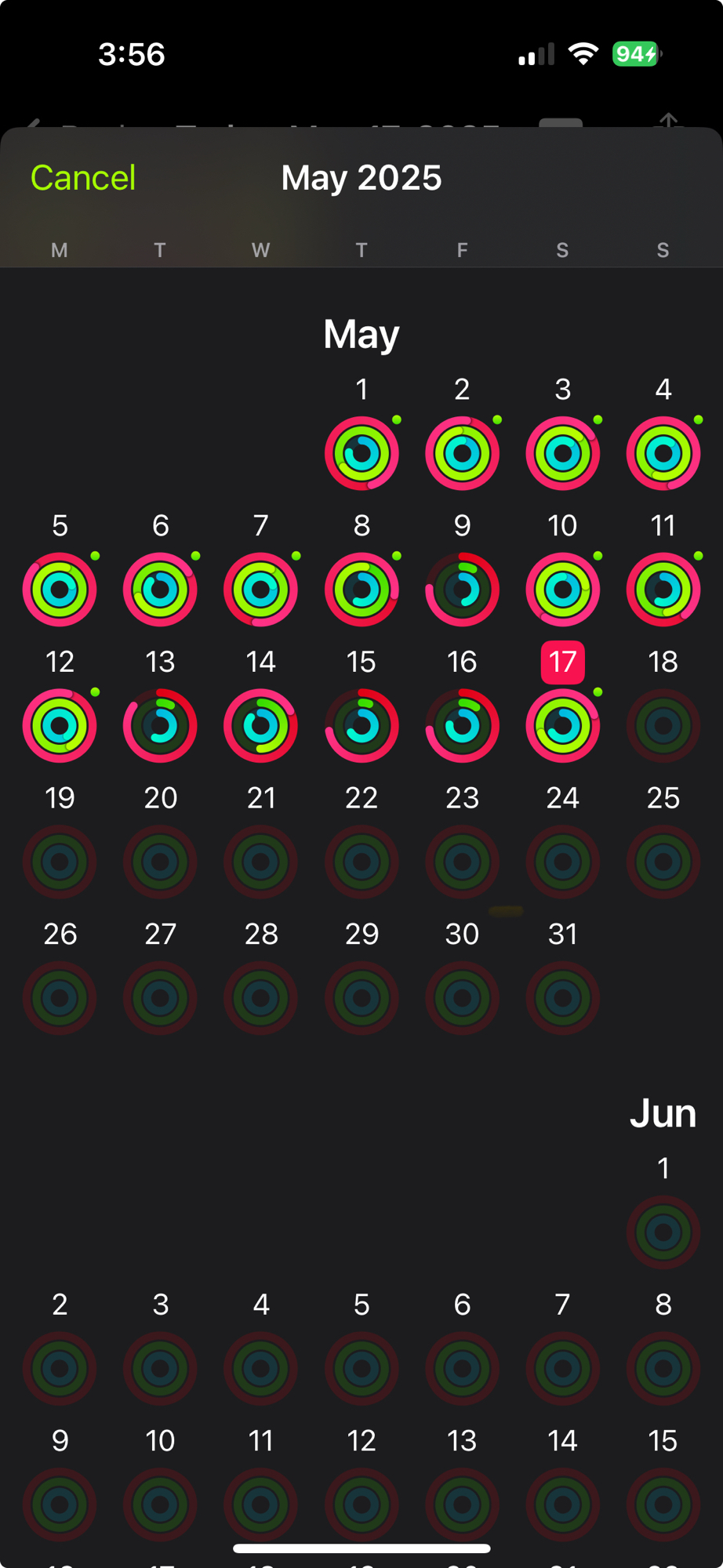This screenshot has width=723, height=1568.
Task: Select May 7 rings
Action: (260, 590)
